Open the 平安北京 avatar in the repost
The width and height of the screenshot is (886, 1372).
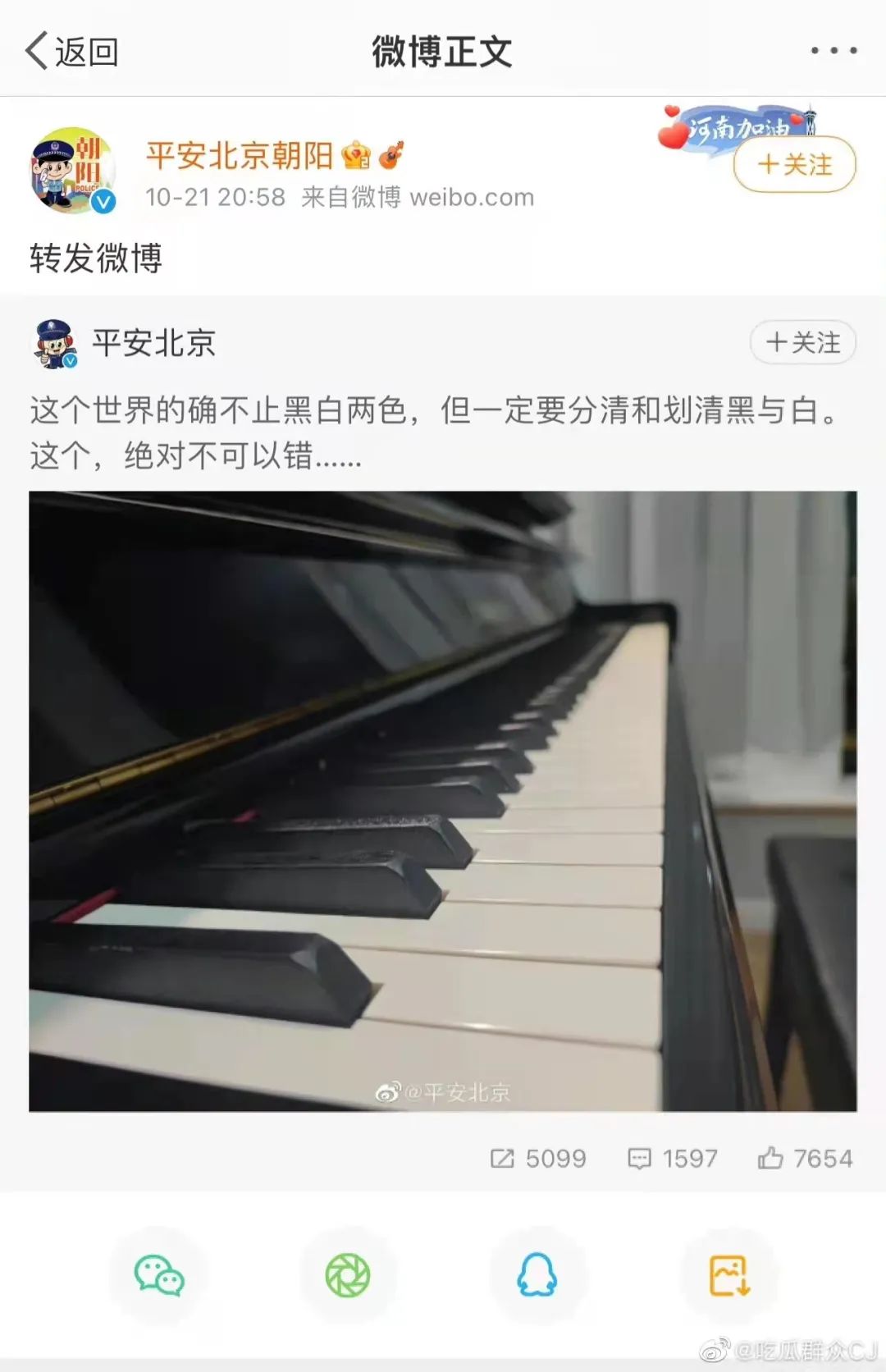pyautogui.click(x=55, y=344)
